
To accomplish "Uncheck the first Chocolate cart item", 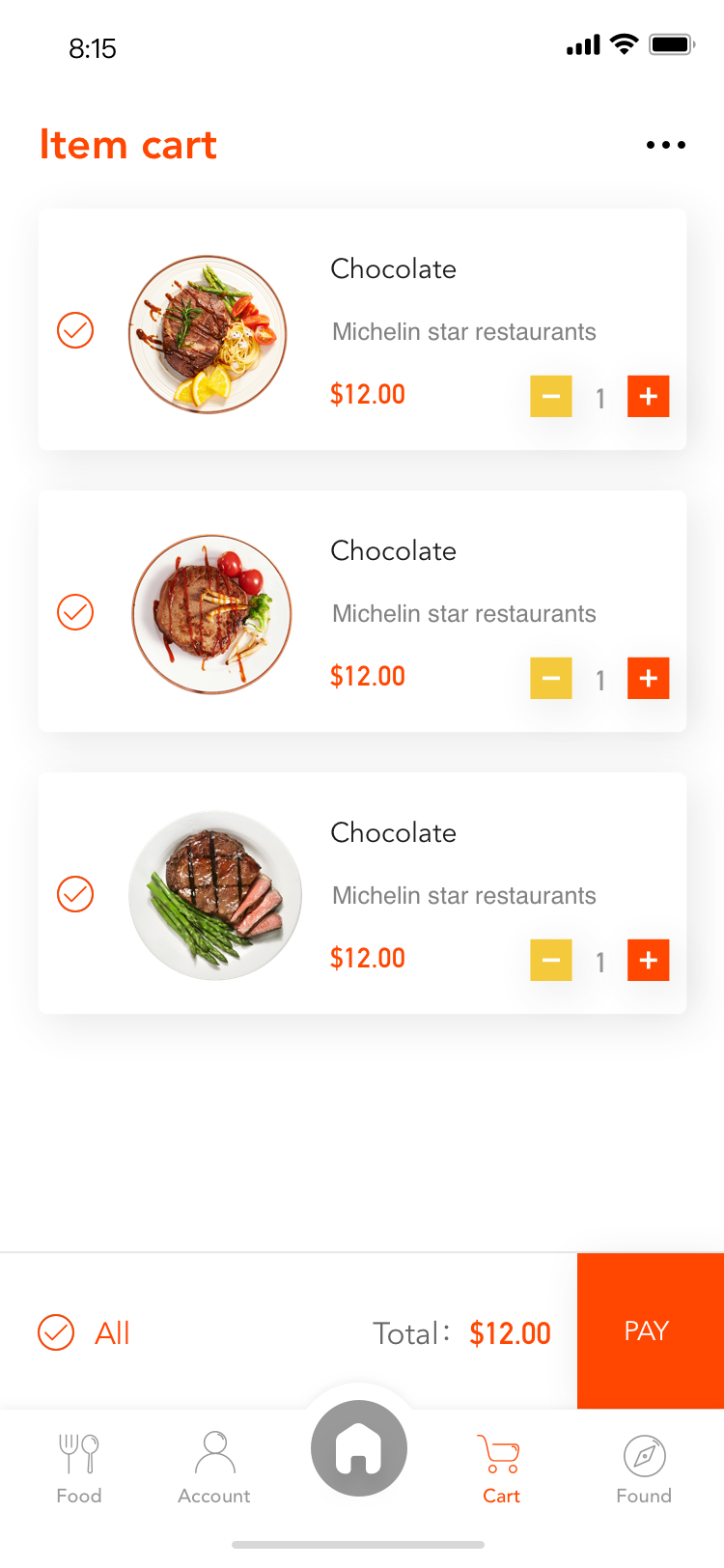I will [x=75, y=330].
